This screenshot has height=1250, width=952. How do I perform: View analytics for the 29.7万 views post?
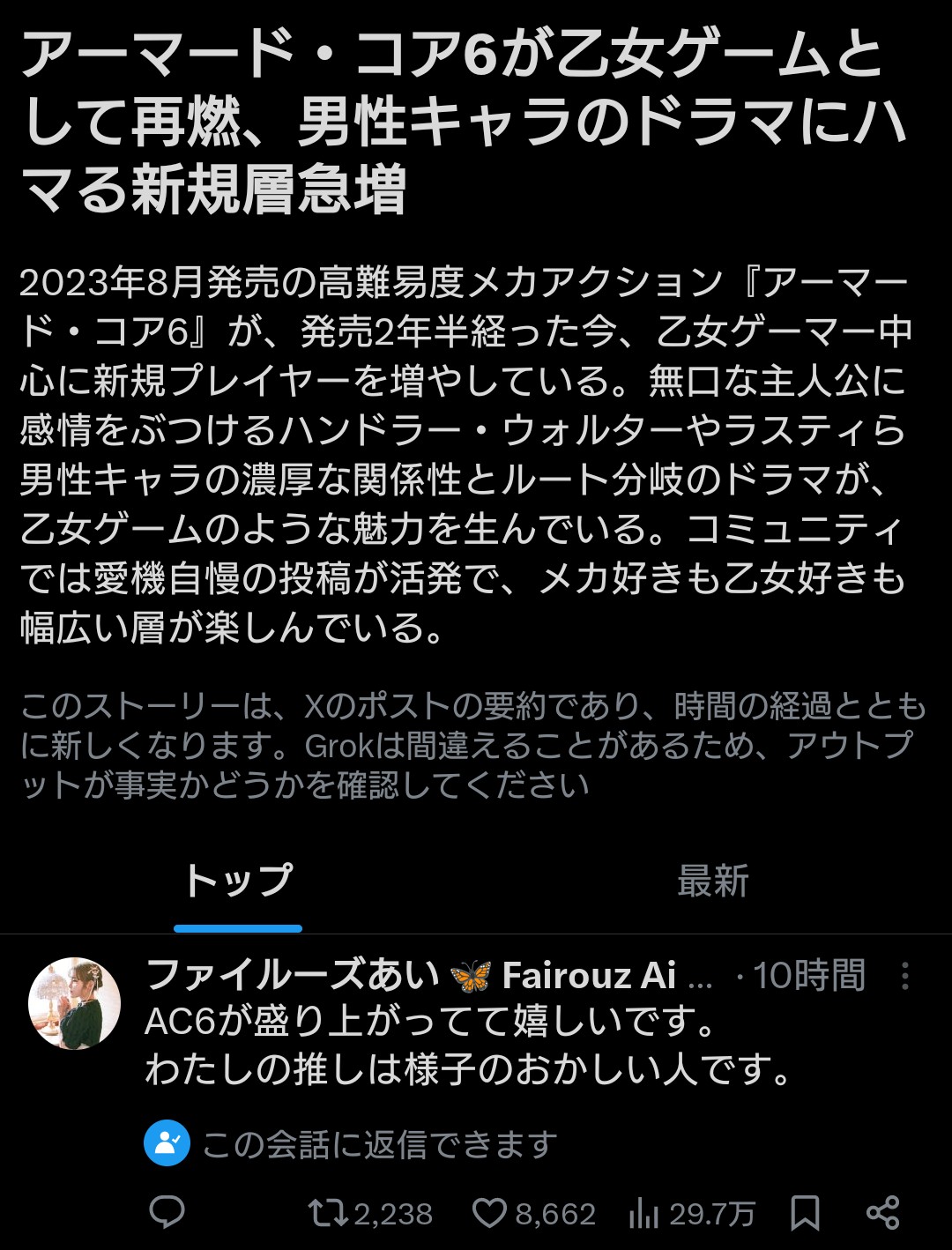point(644,1213)
